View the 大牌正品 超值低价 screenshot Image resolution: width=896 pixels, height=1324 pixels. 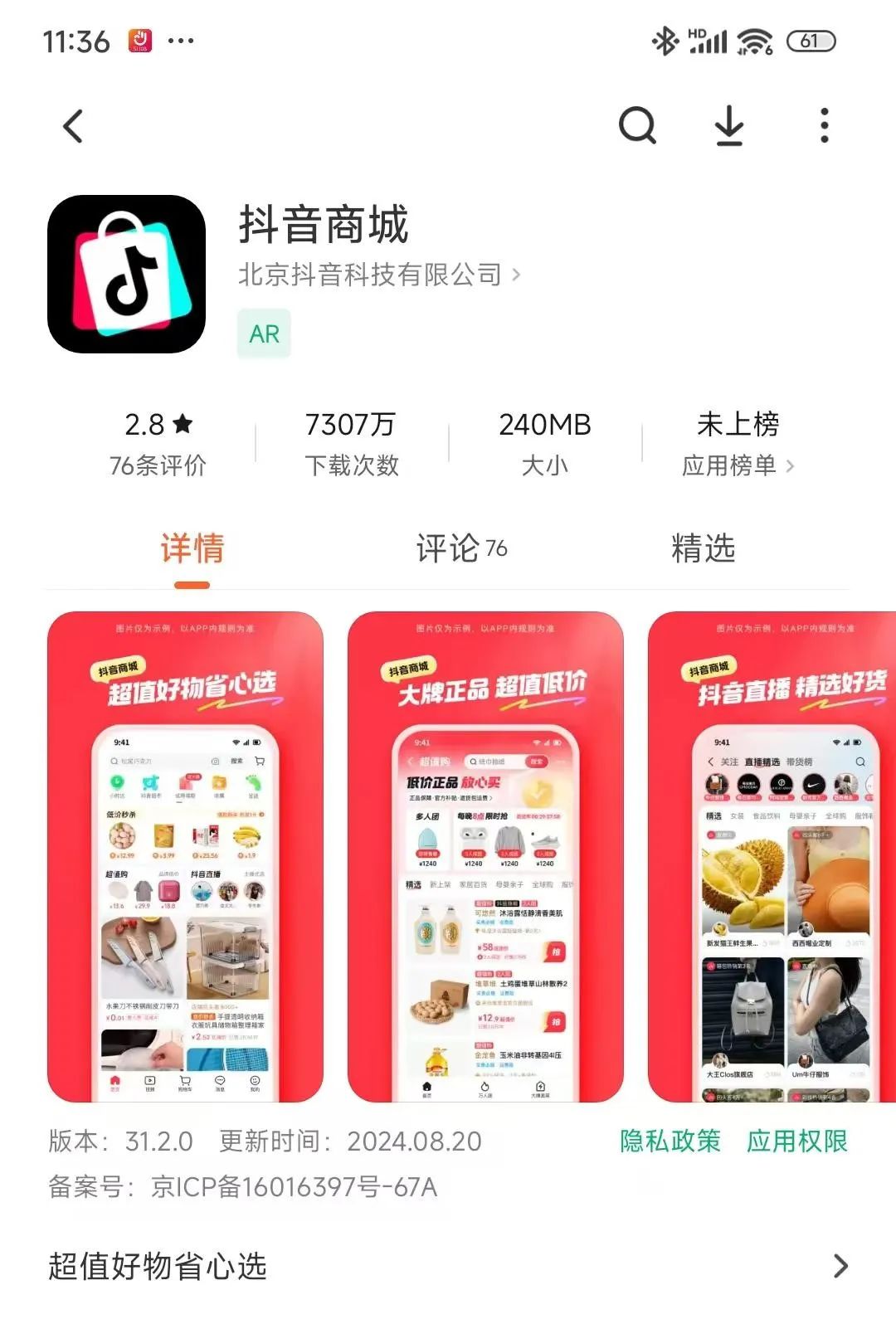point(485,856)
